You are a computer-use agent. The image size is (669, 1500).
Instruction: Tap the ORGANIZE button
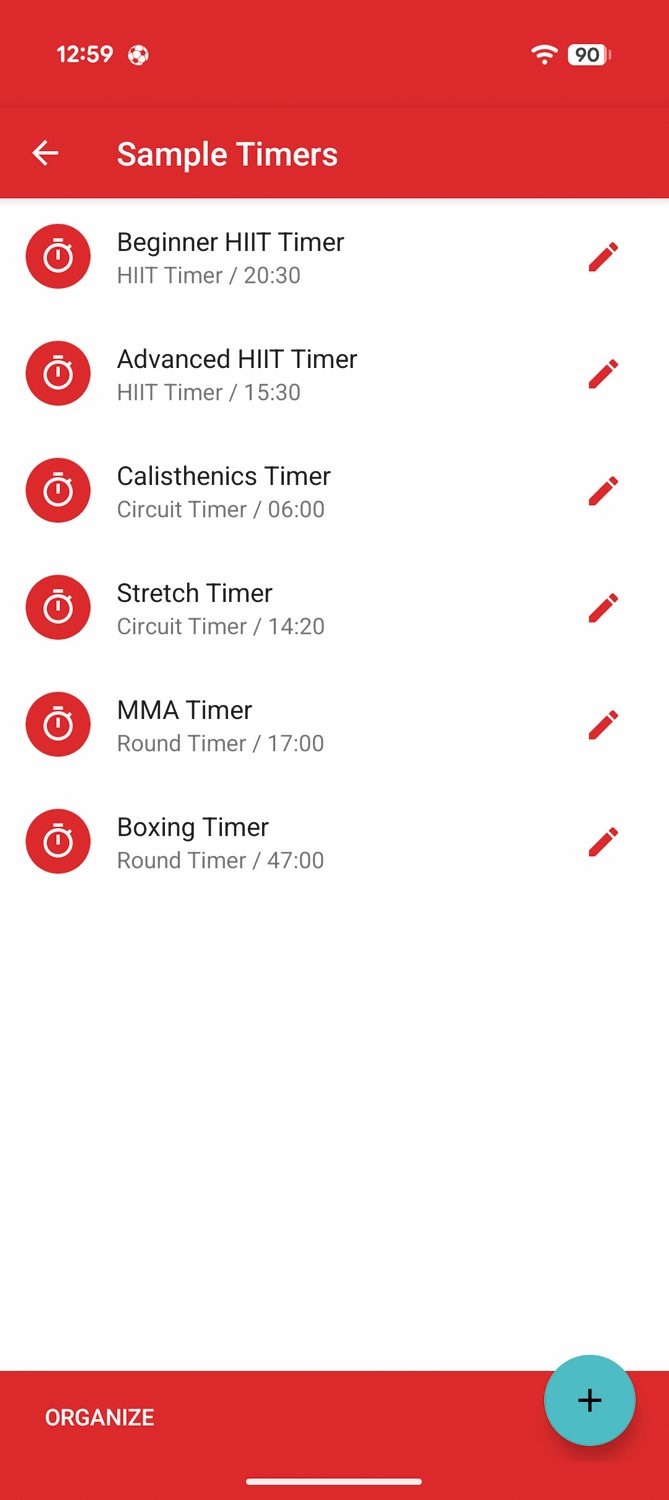click(100, 1417)
